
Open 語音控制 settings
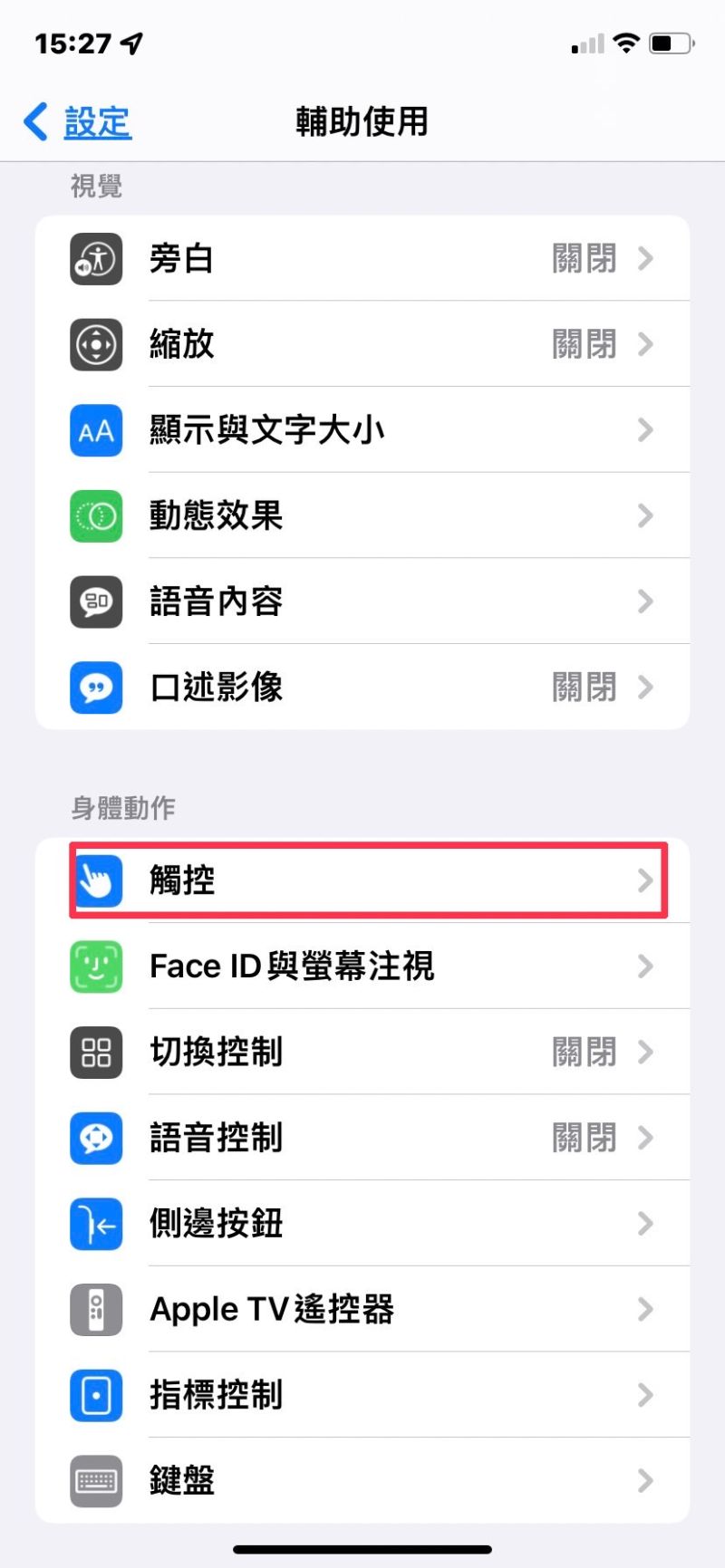(362, 1138)
